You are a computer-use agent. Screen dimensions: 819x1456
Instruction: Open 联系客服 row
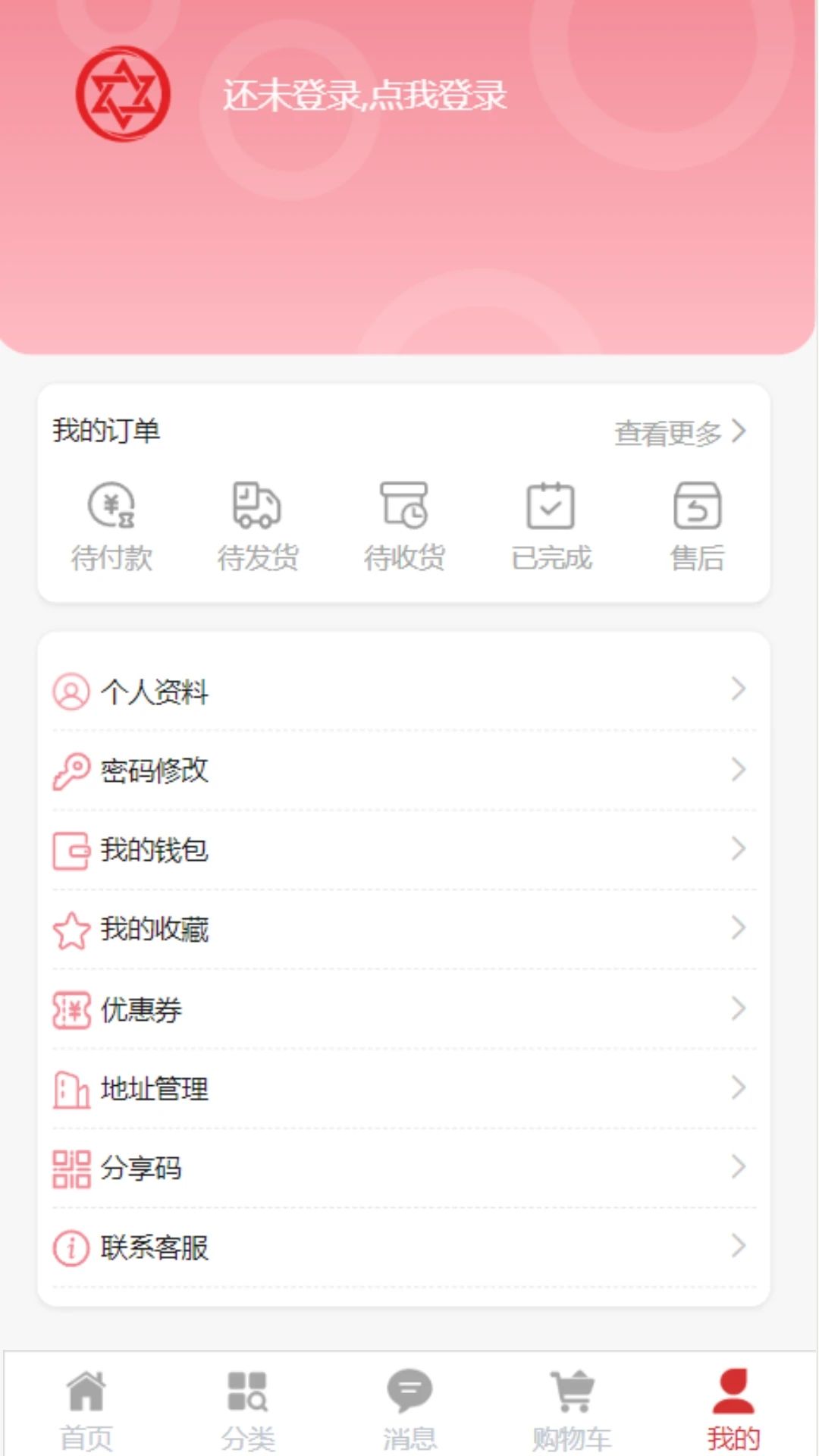tap(404, 1247)
